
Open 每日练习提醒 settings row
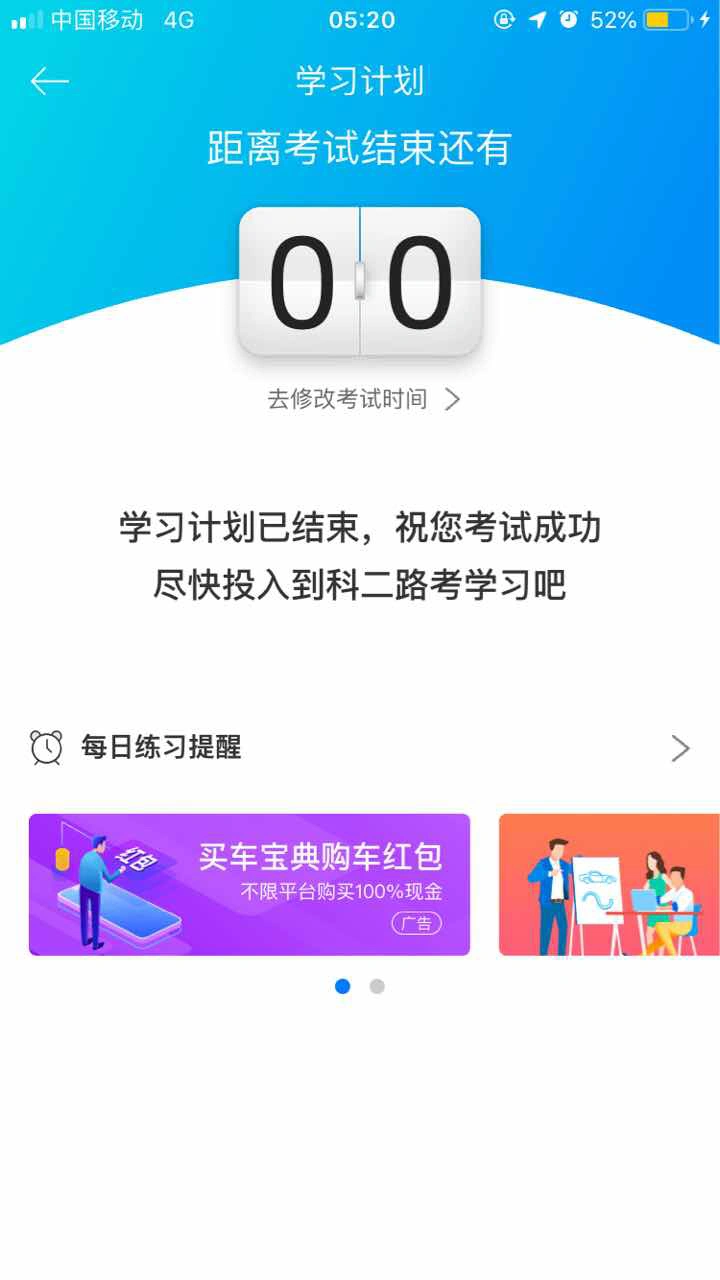(x=360, y=747)
